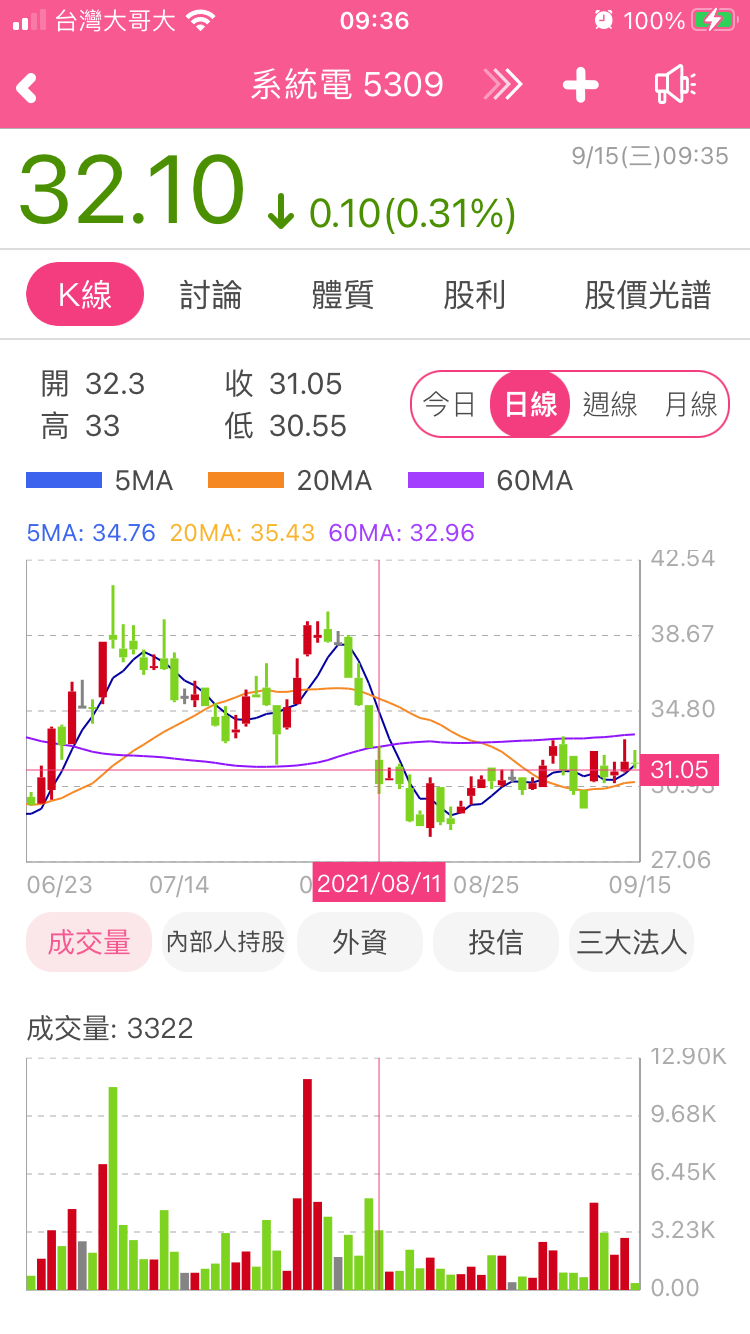
Task: Jump to next stock with triple chevron
Action: tap(503, 86)
